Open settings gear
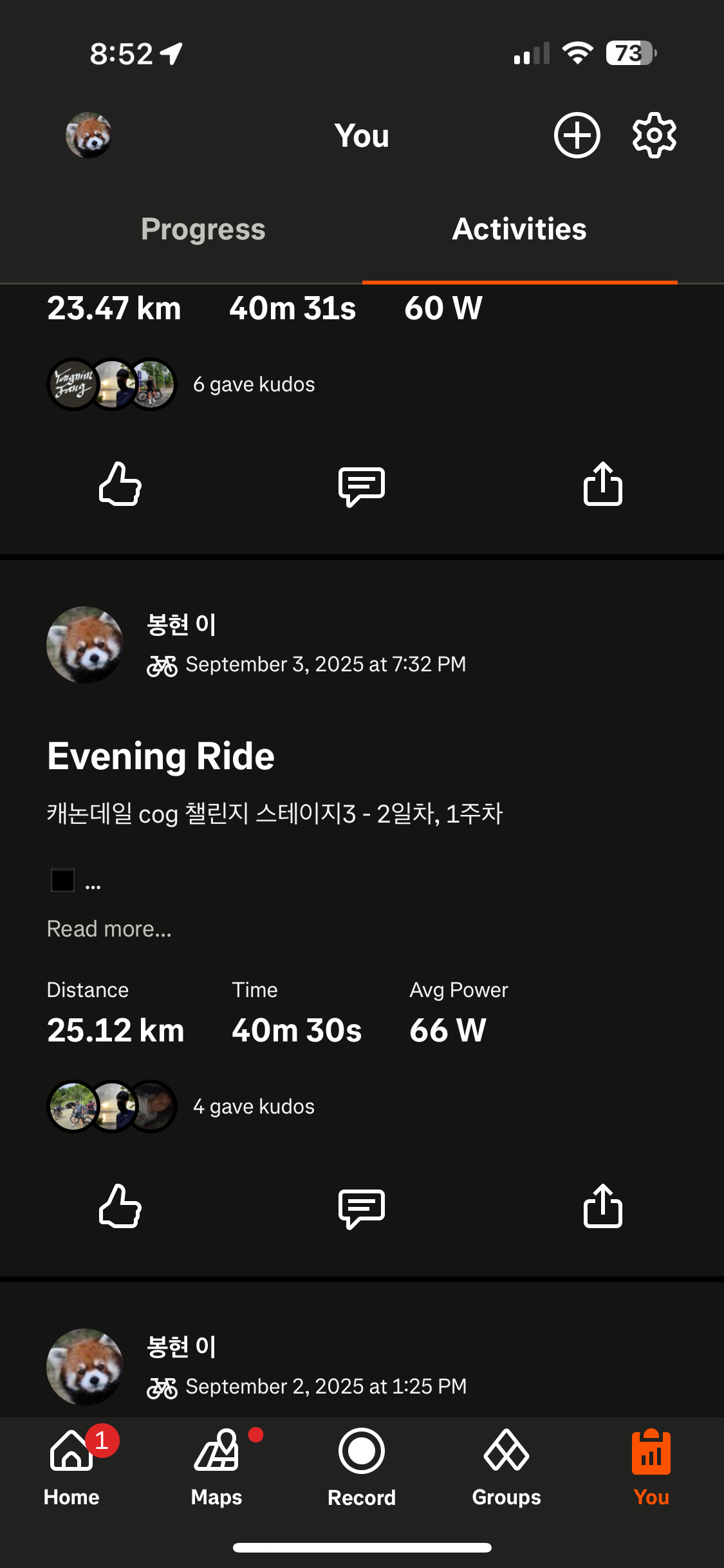The width and height of the screenshot is (724, 1568). pos(654,135)
